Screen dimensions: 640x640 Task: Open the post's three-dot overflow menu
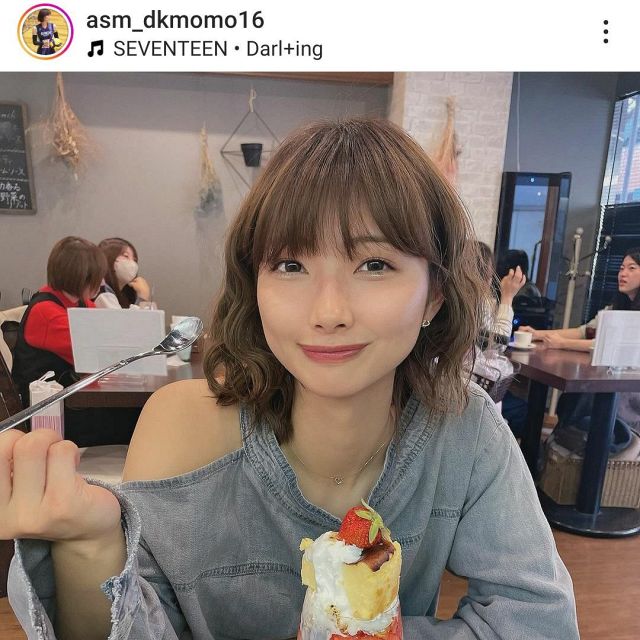coord(605,32)
